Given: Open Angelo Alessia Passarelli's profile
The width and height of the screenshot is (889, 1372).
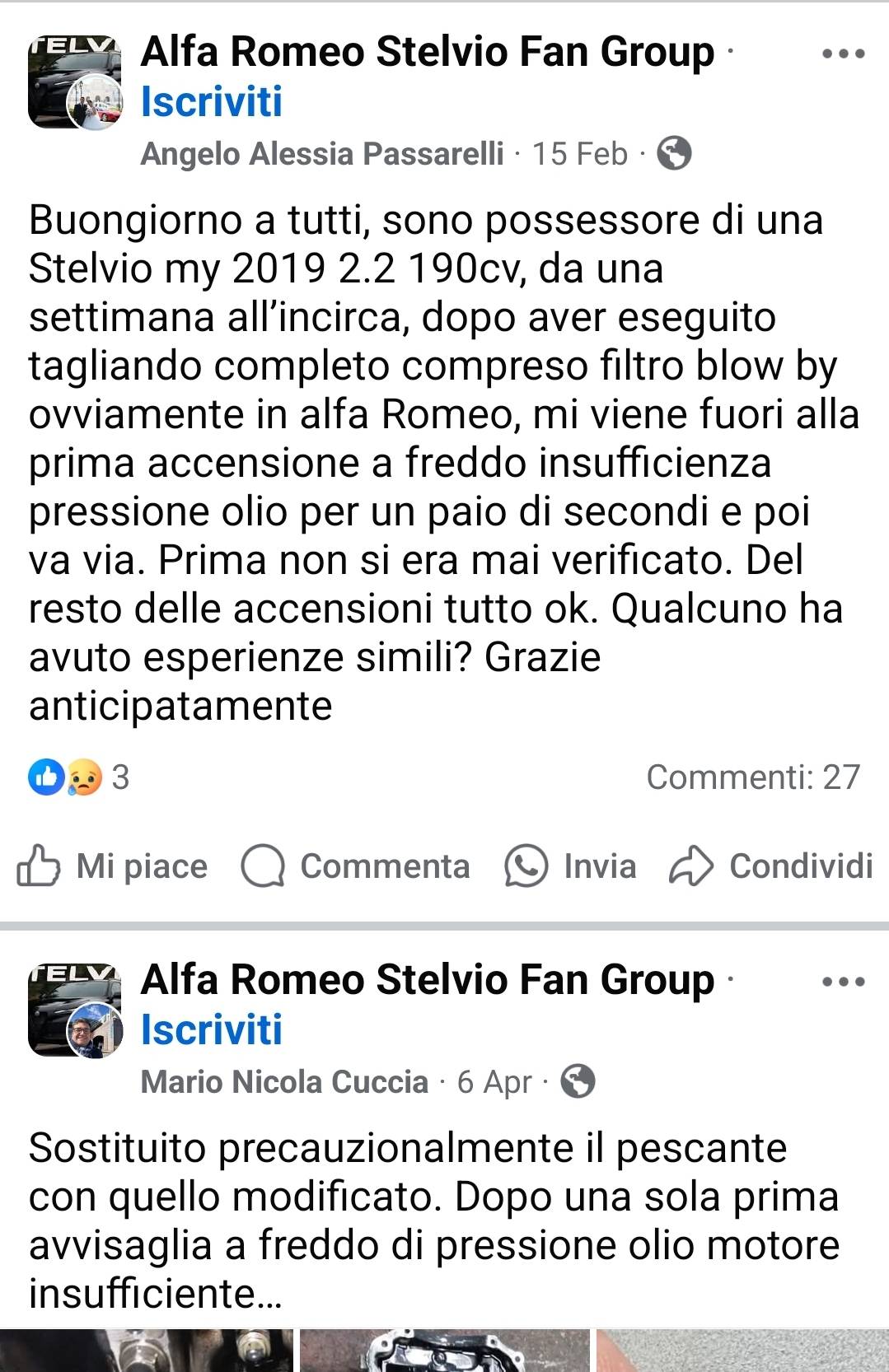Looking at the screenshot, I should (x=321, y=154).
